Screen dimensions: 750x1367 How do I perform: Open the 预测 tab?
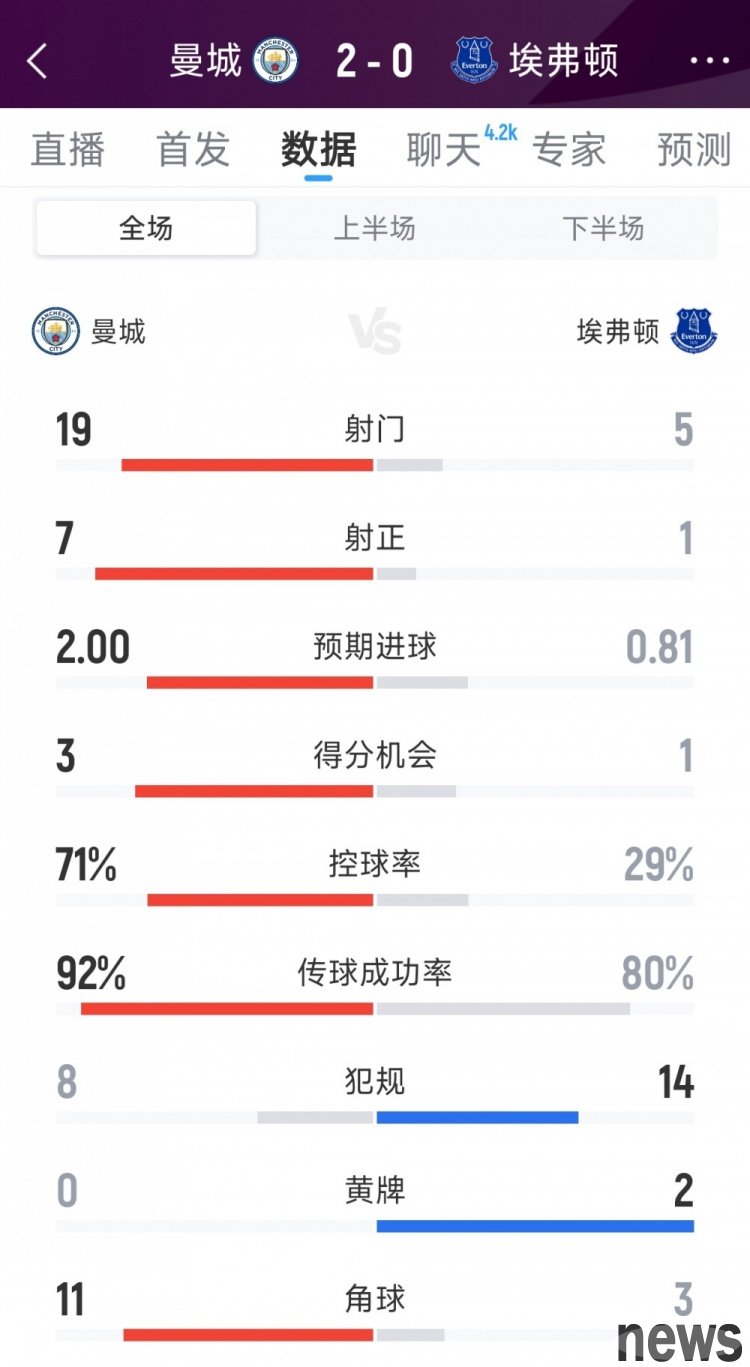click(x=694, y=150)
